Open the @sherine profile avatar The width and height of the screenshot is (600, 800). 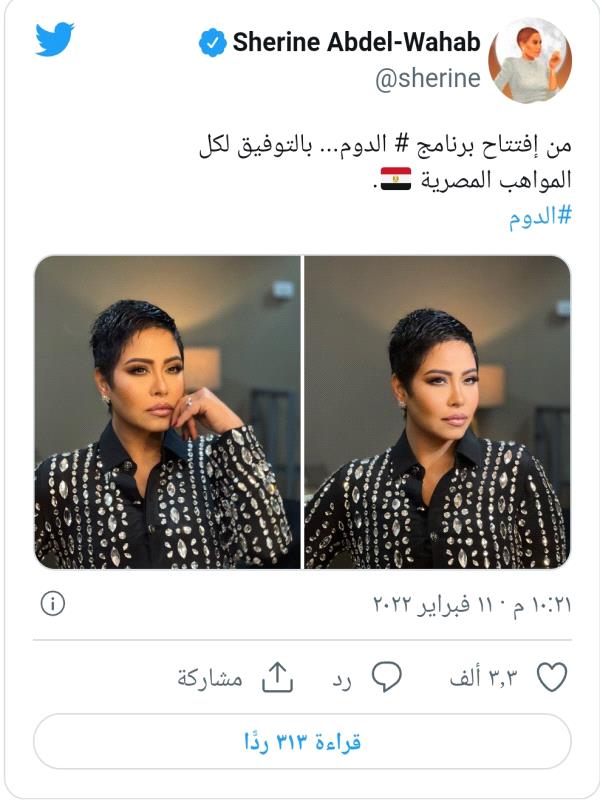click(x=529, y=60)
